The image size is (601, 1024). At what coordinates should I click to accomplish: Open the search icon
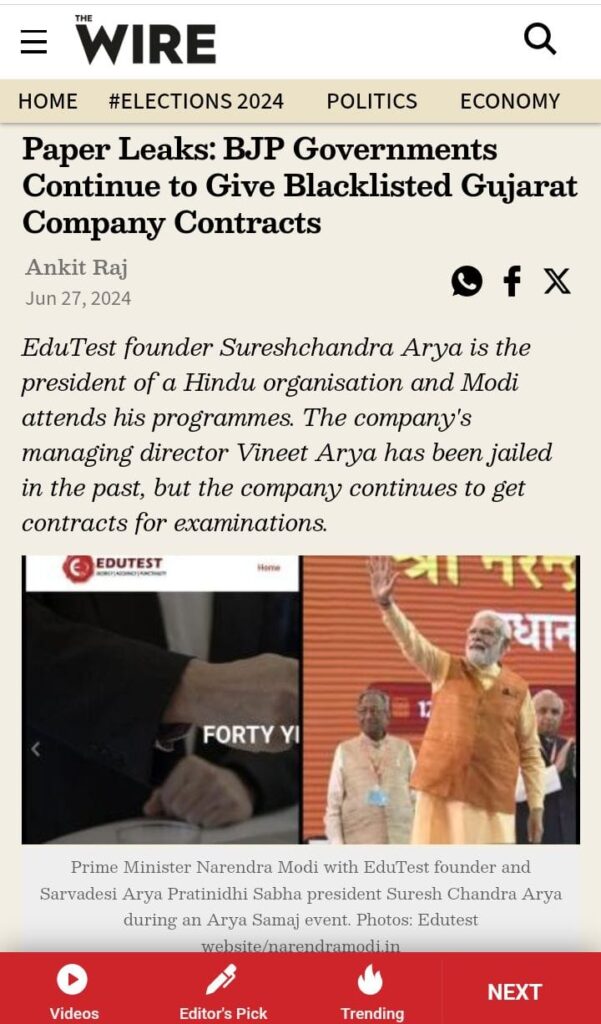(x=540, y=40)
